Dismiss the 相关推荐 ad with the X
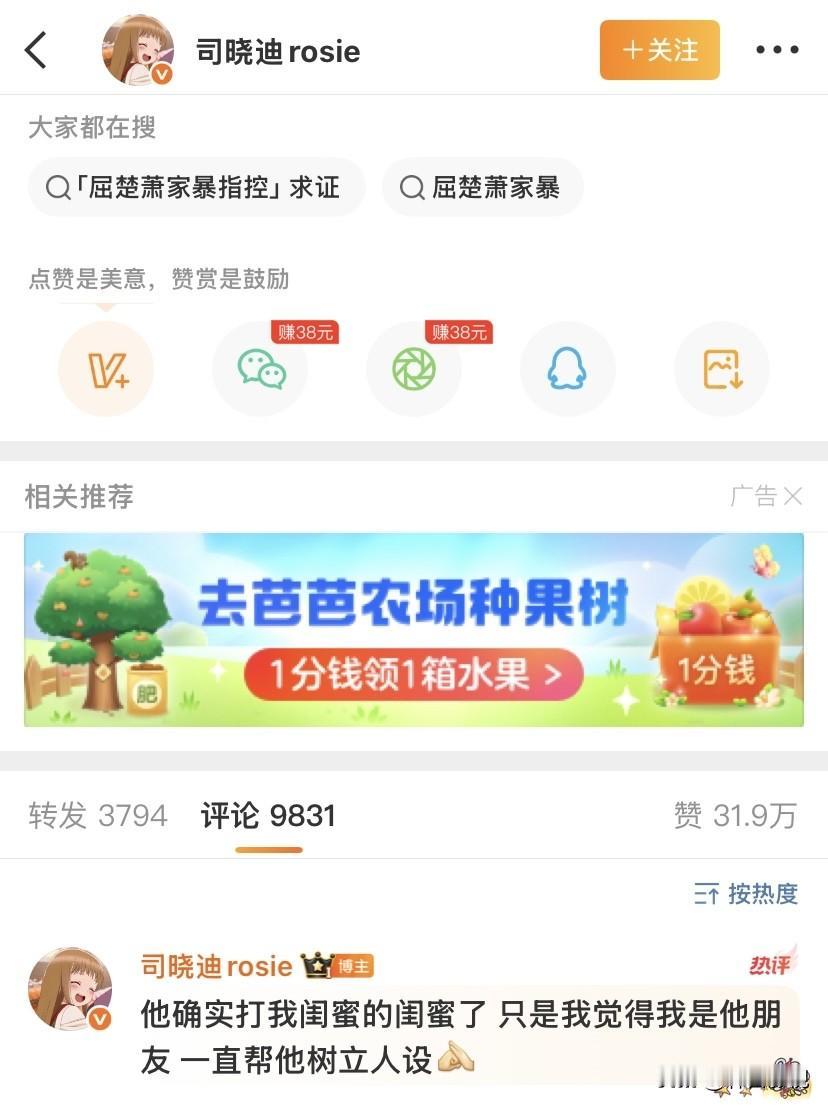Viewport: 828px width, 1108px height. click(794, 496)
